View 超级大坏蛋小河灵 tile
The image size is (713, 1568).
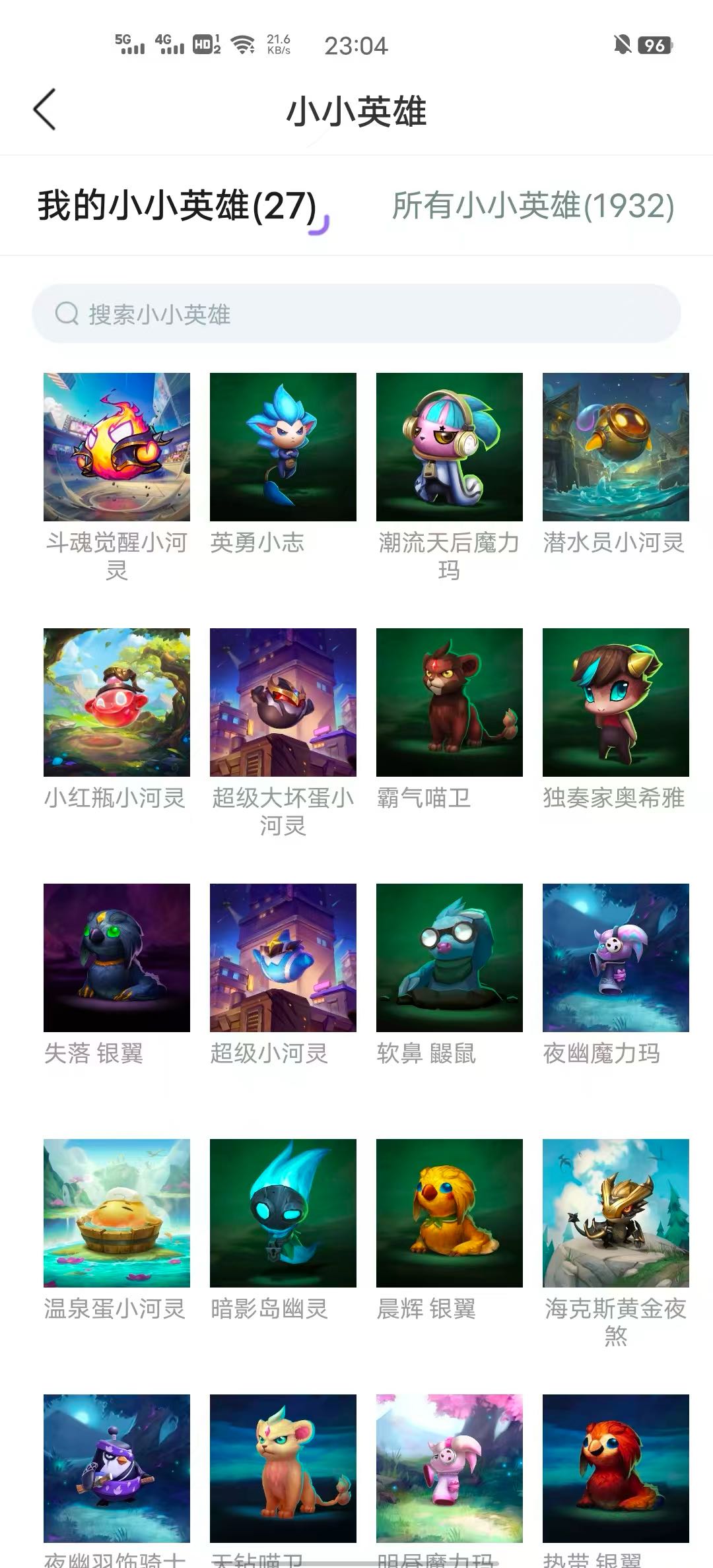pos(283,702)
